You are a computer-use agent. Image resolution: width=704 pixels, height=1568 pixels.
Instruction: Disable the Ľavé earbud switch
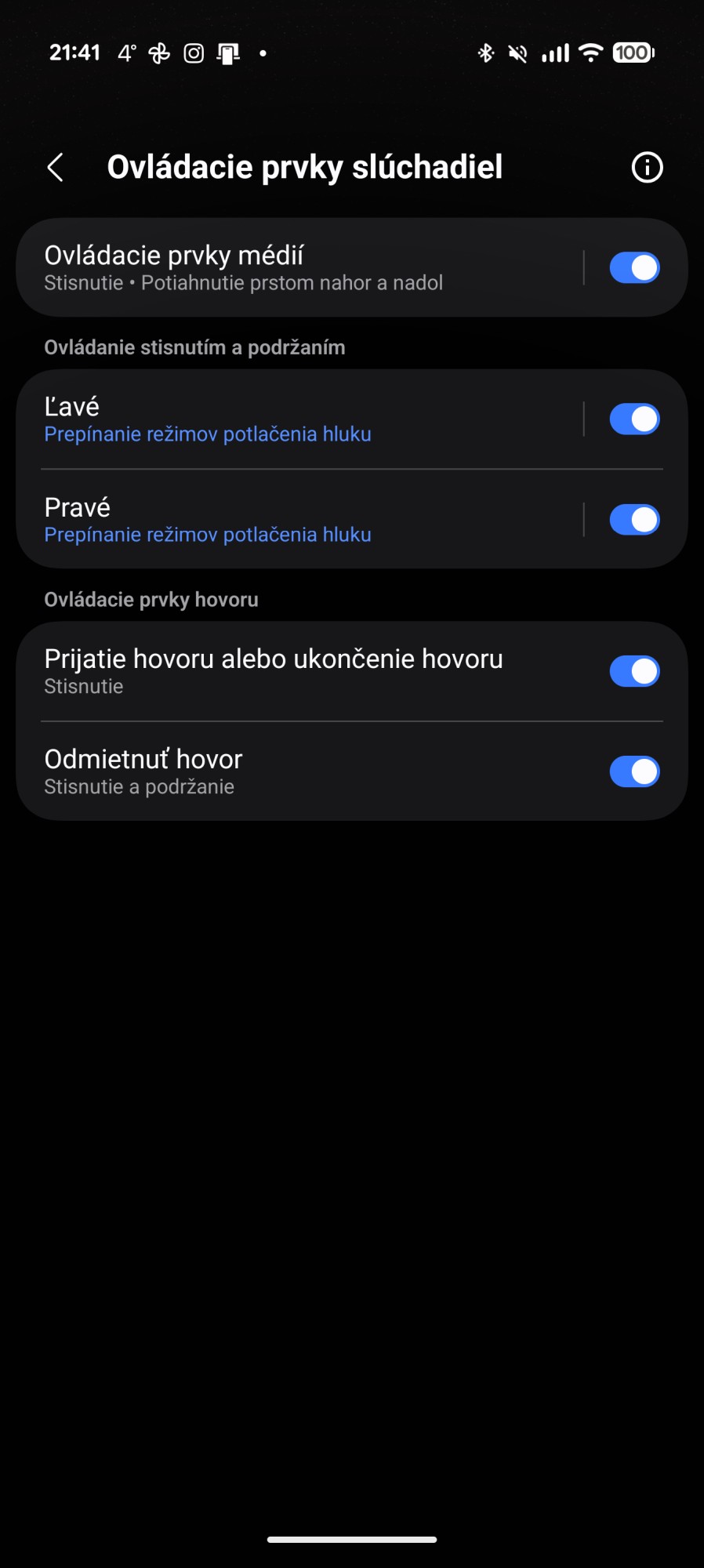click(634, 419)
